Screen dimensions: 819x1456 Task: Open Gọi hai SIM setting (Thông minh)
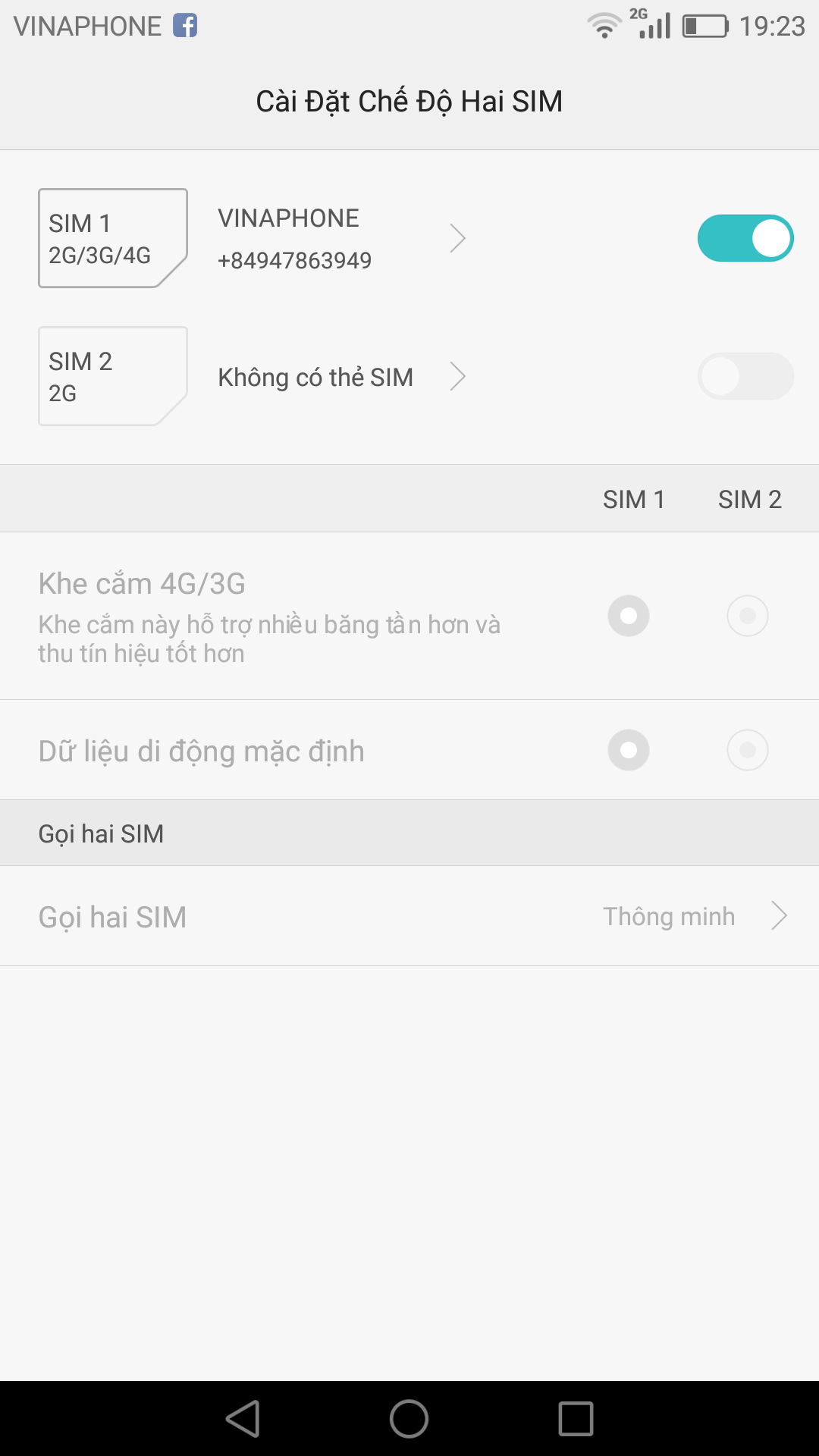click(x=409, y=916)
